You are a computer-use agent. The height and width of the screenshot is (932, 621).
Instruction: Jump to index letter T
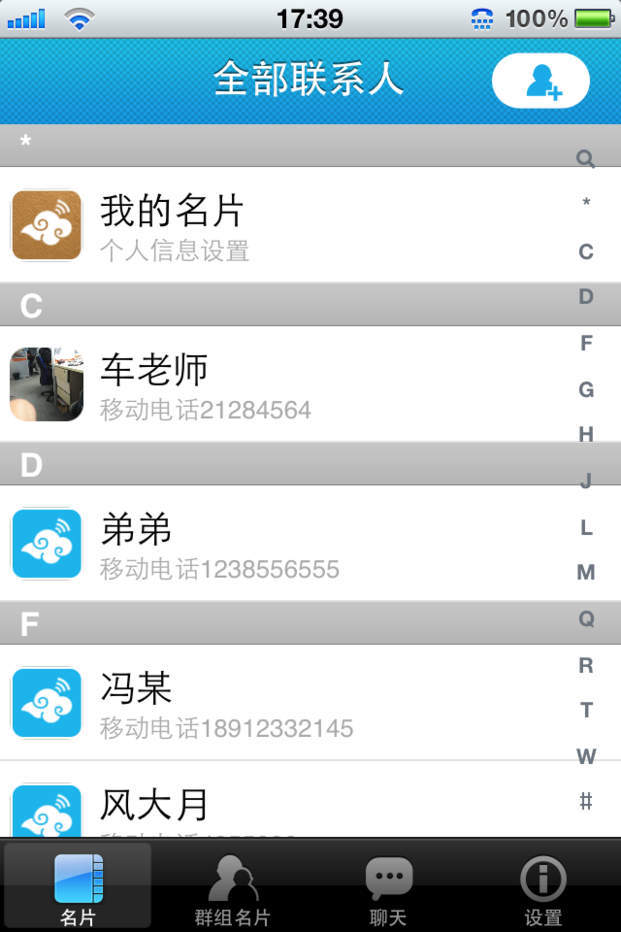pyautogui.click(x=586, y=710)
